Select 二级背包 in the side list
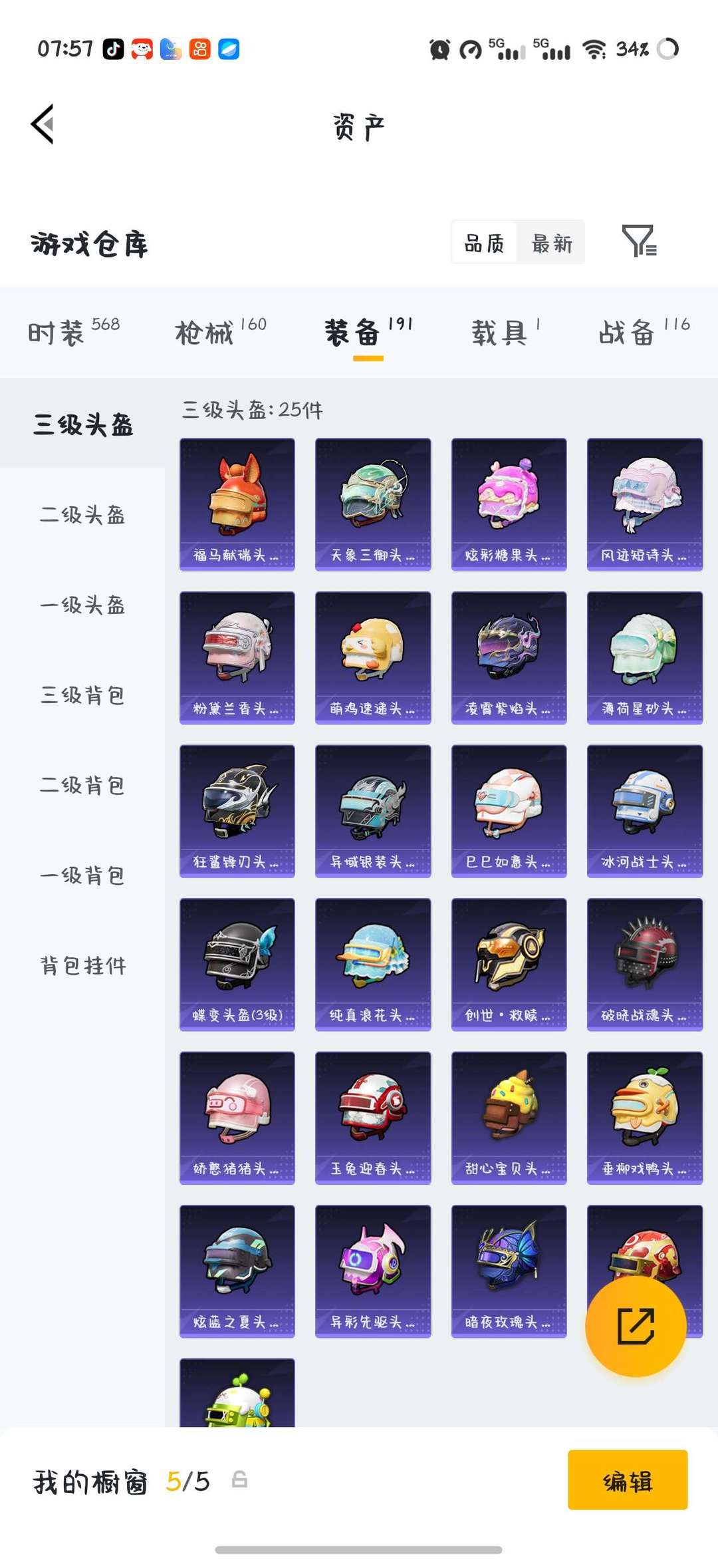The height and width of the screenshot is (1568, 718). tap(82, 785)
